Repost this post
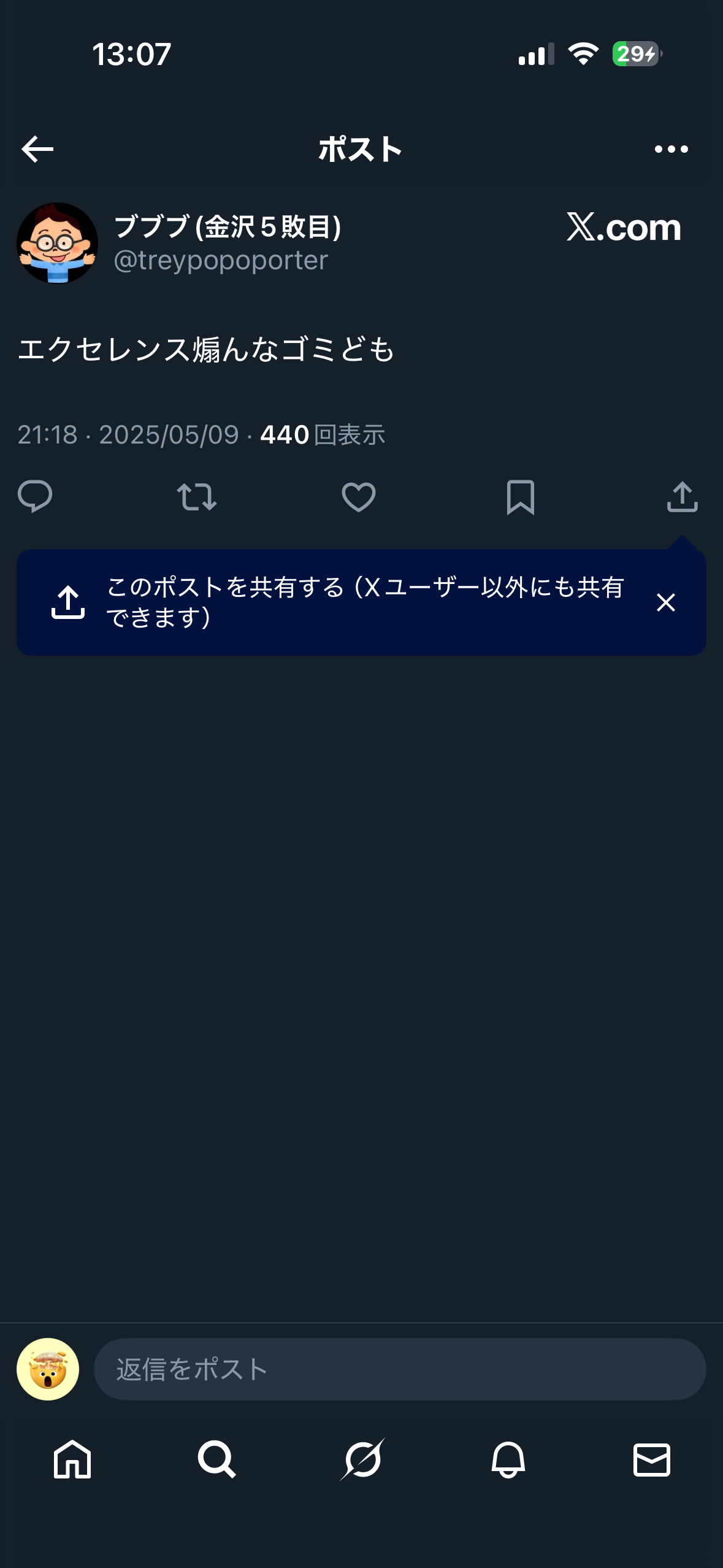Viewport: 723px width, 1568px height. coord(197,496)
